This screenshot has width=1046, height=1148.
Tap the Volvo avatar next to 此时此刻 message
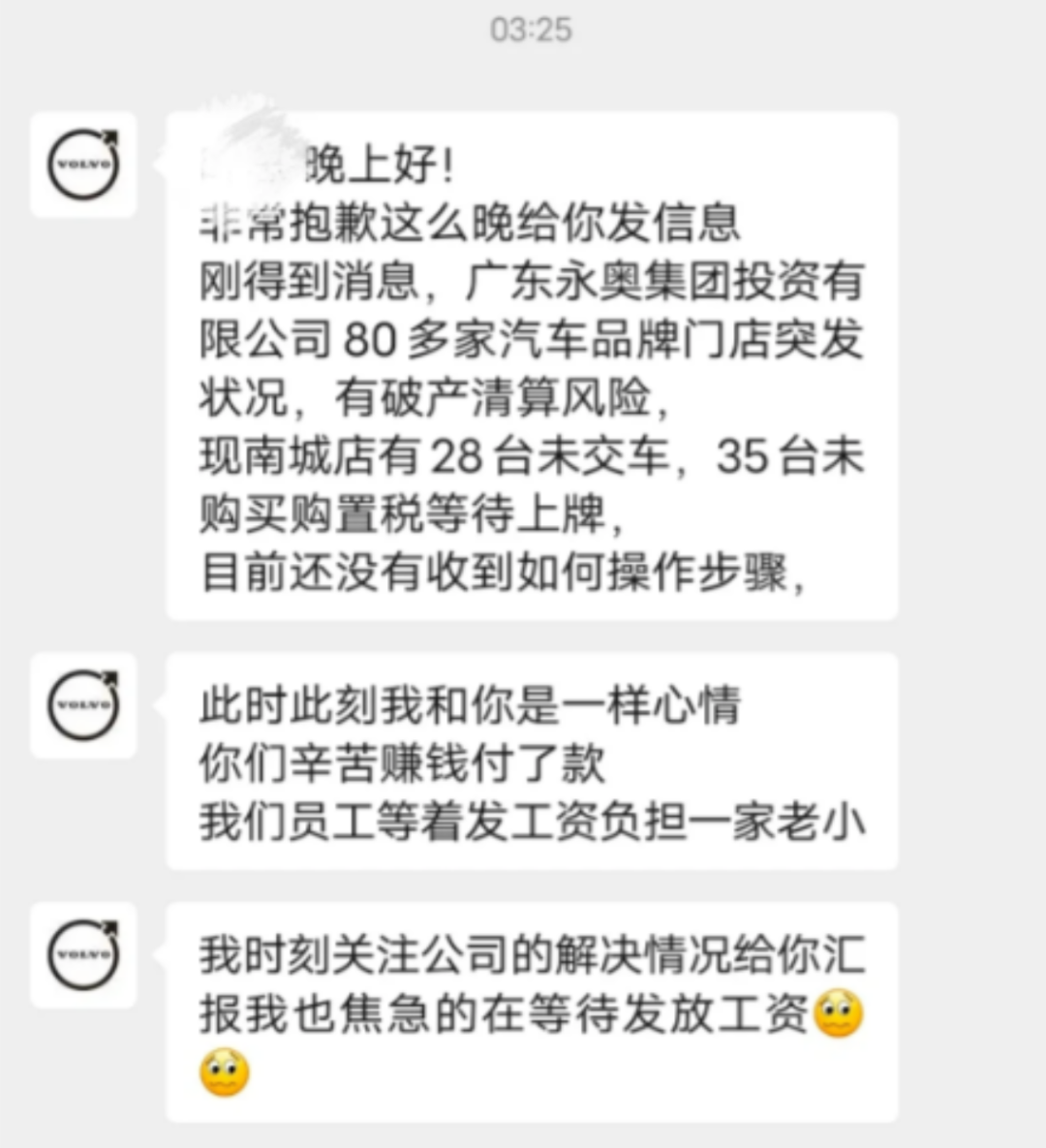tap(83, 705)
